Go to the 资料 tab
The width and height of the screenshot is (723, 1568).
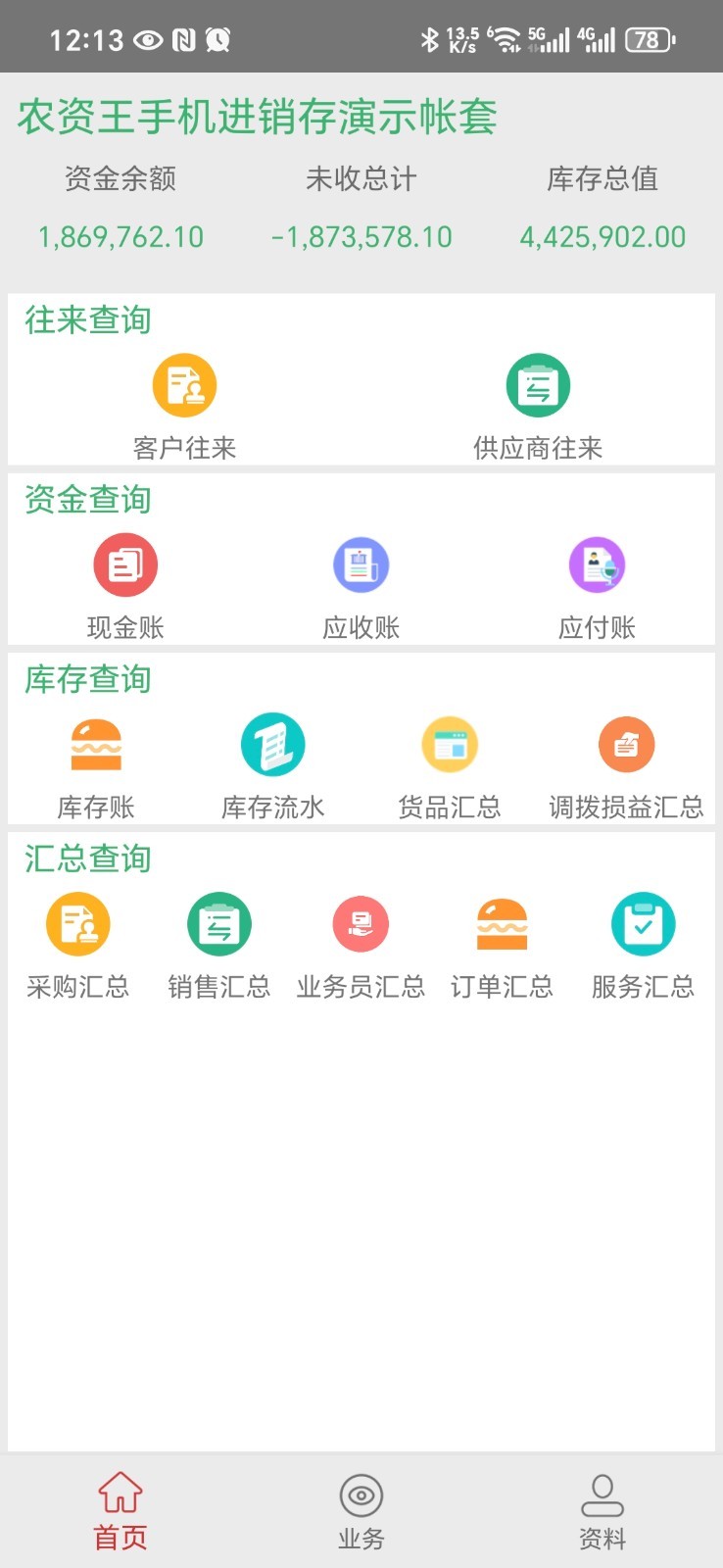602,1511
